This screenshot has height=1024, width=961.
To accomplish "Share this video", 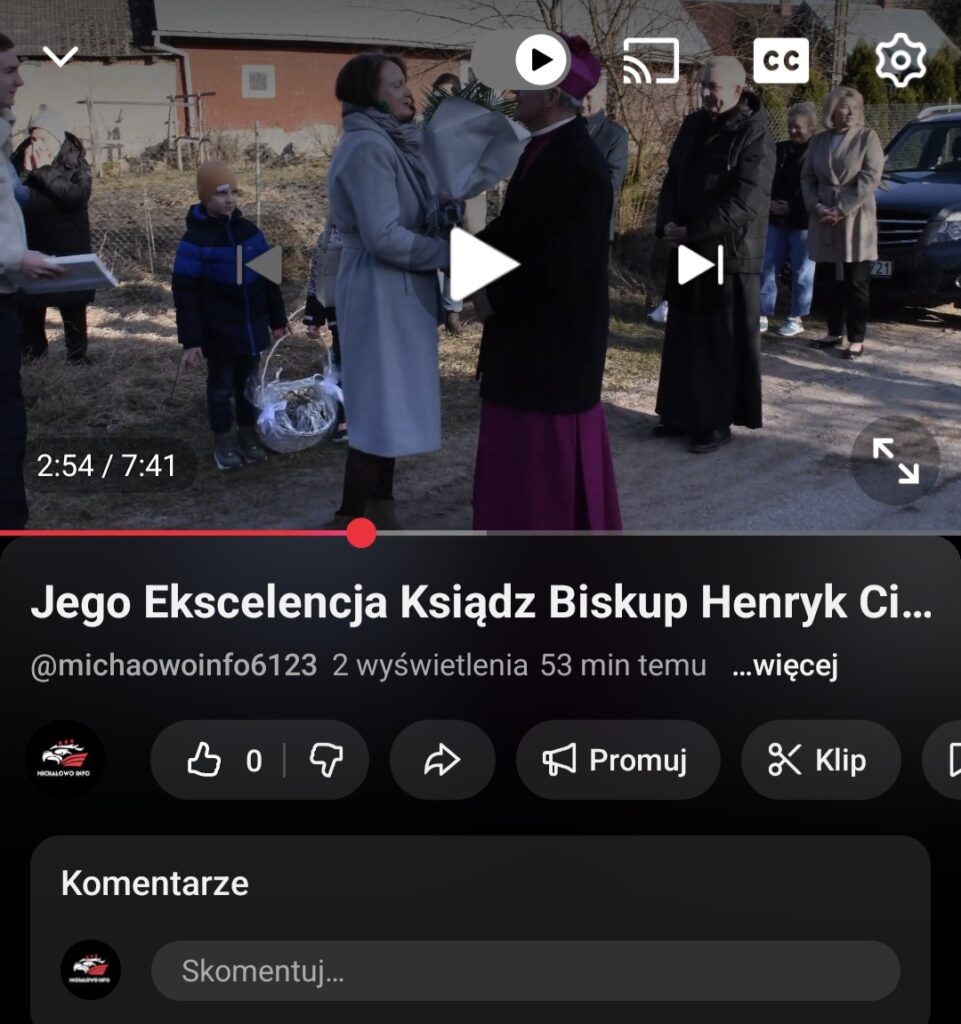I will pos(442,760).
